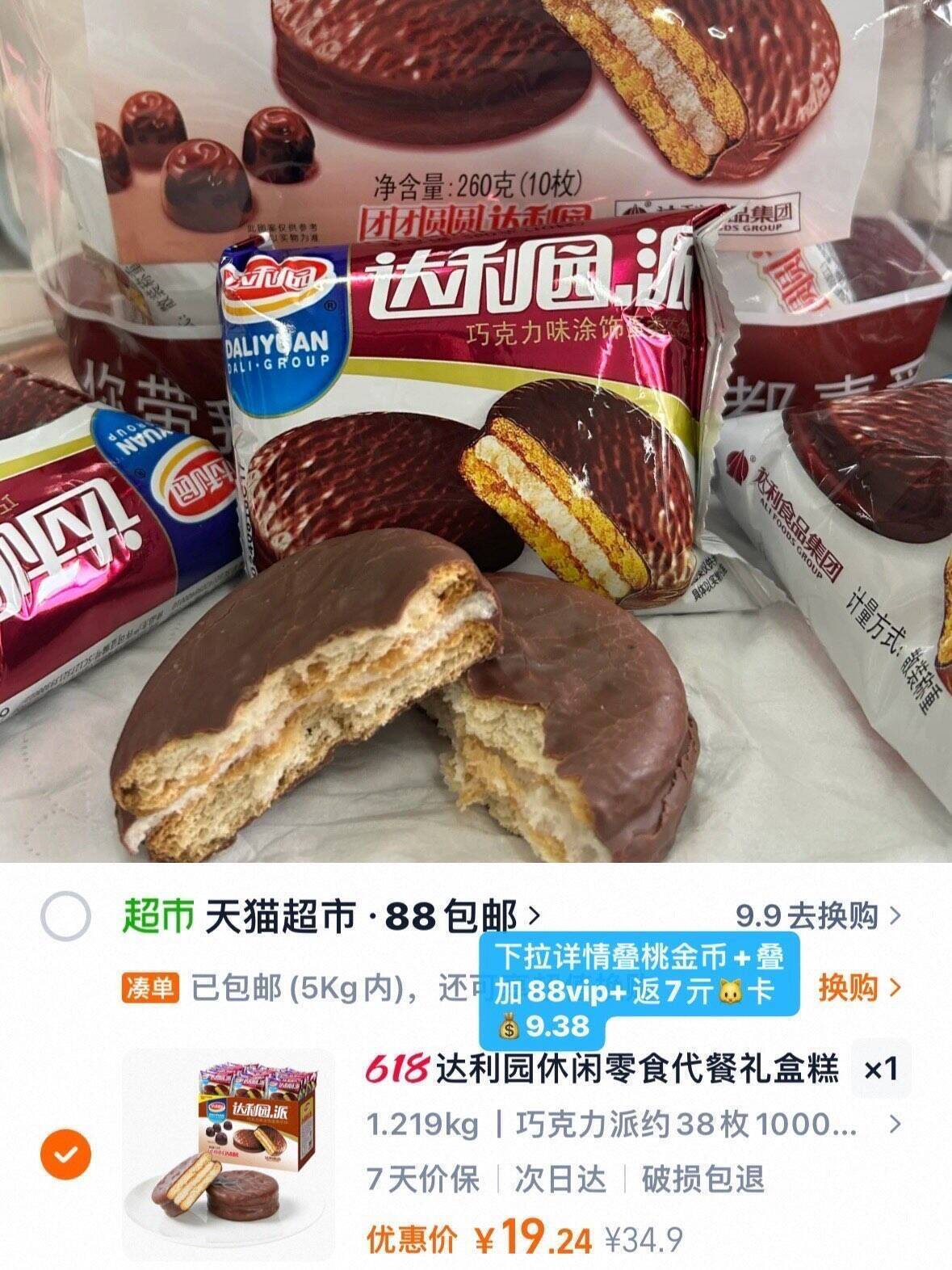
Task: Expand the chevron after 天猫超市·88包邮
Action: pyautogui.click(x=532, y=915)
